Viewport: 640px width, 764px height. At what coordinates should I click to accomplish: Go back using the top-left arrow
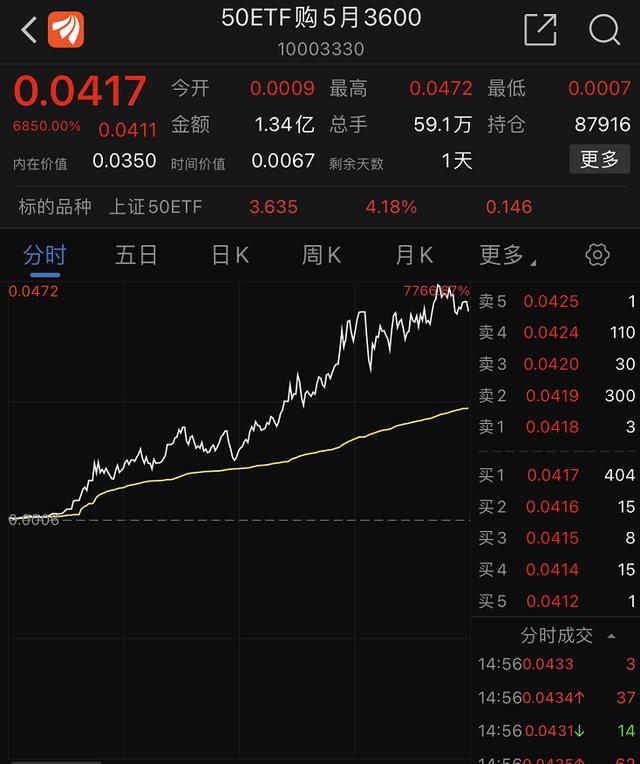coord(28,30)
